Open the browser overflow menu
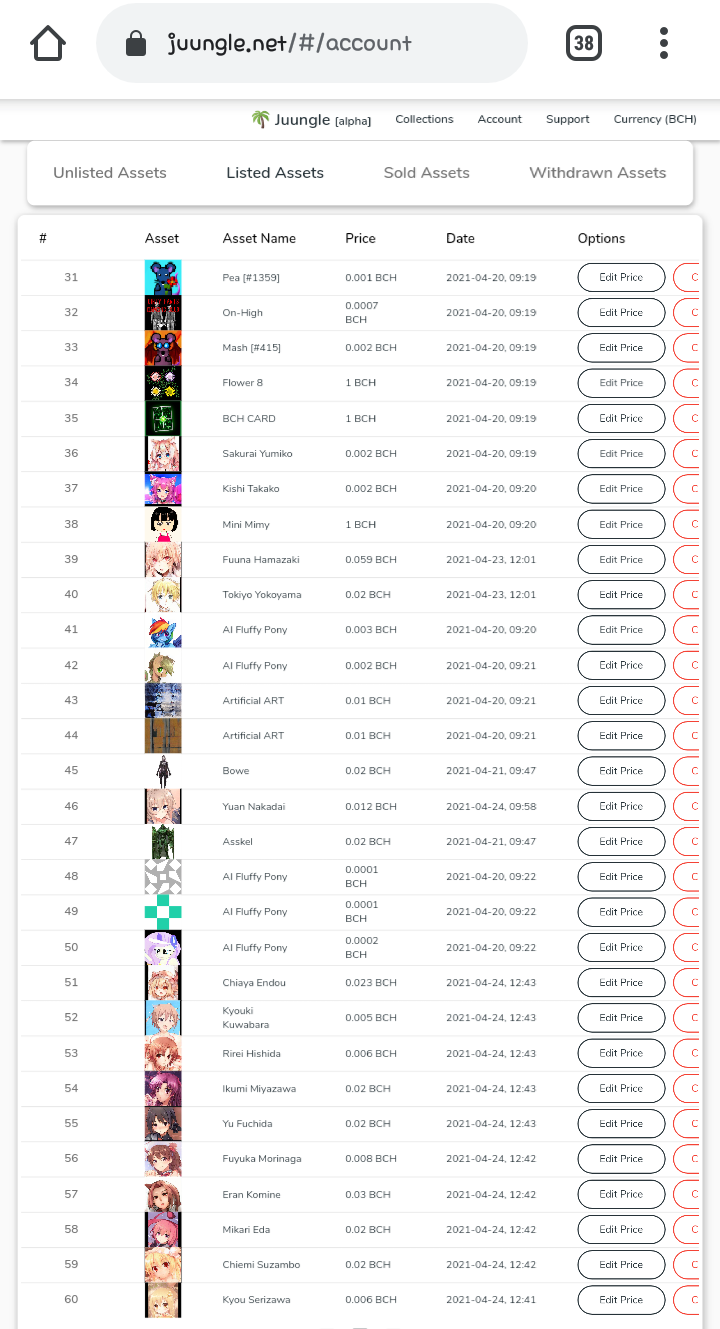Viewport: 720px width, 1329px height. click(664, 43)
